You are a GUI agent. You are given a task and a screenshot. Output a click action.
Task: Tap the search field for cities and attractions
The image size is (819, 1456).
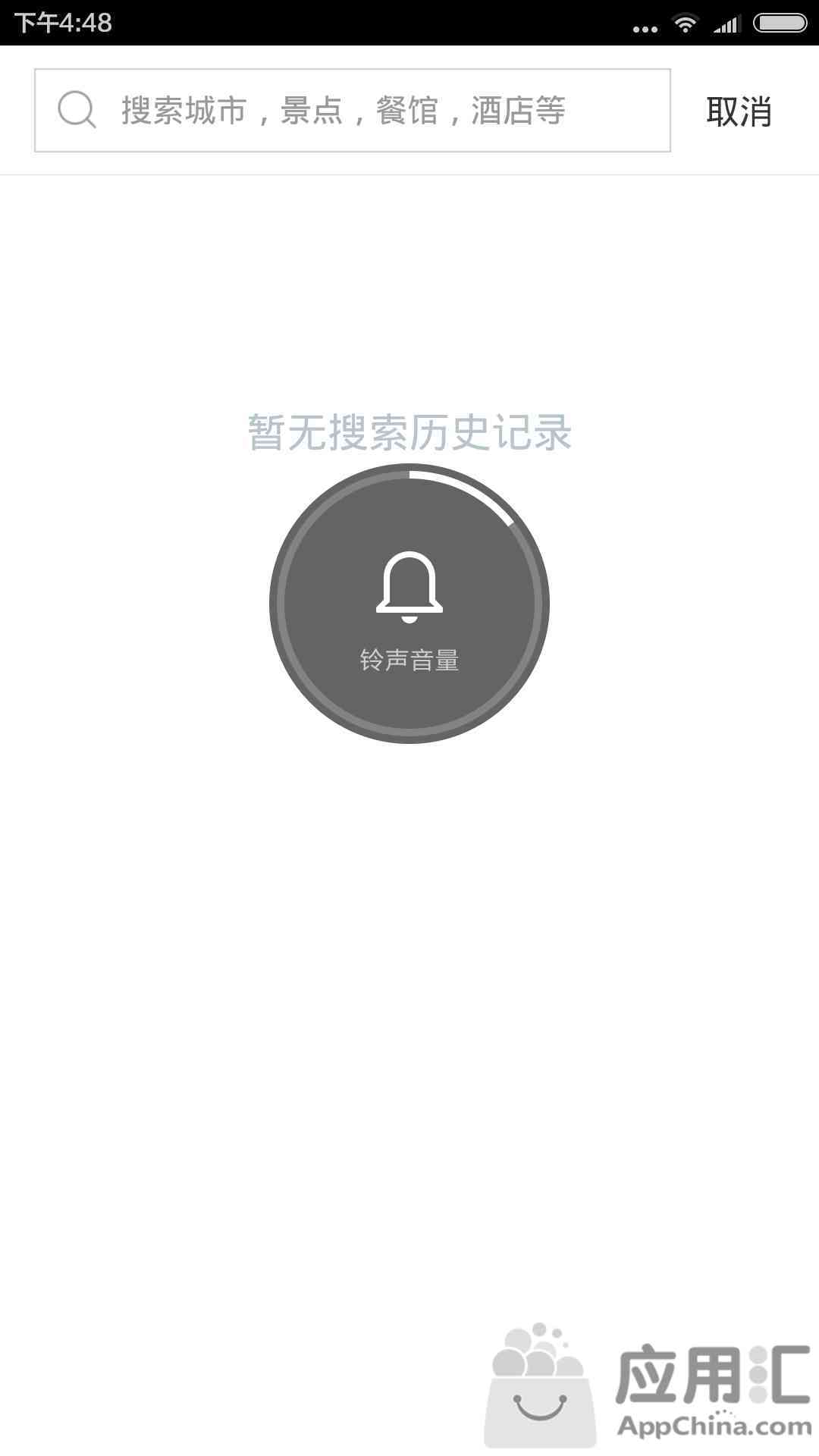pyautogui.click(x=353, y=111)
